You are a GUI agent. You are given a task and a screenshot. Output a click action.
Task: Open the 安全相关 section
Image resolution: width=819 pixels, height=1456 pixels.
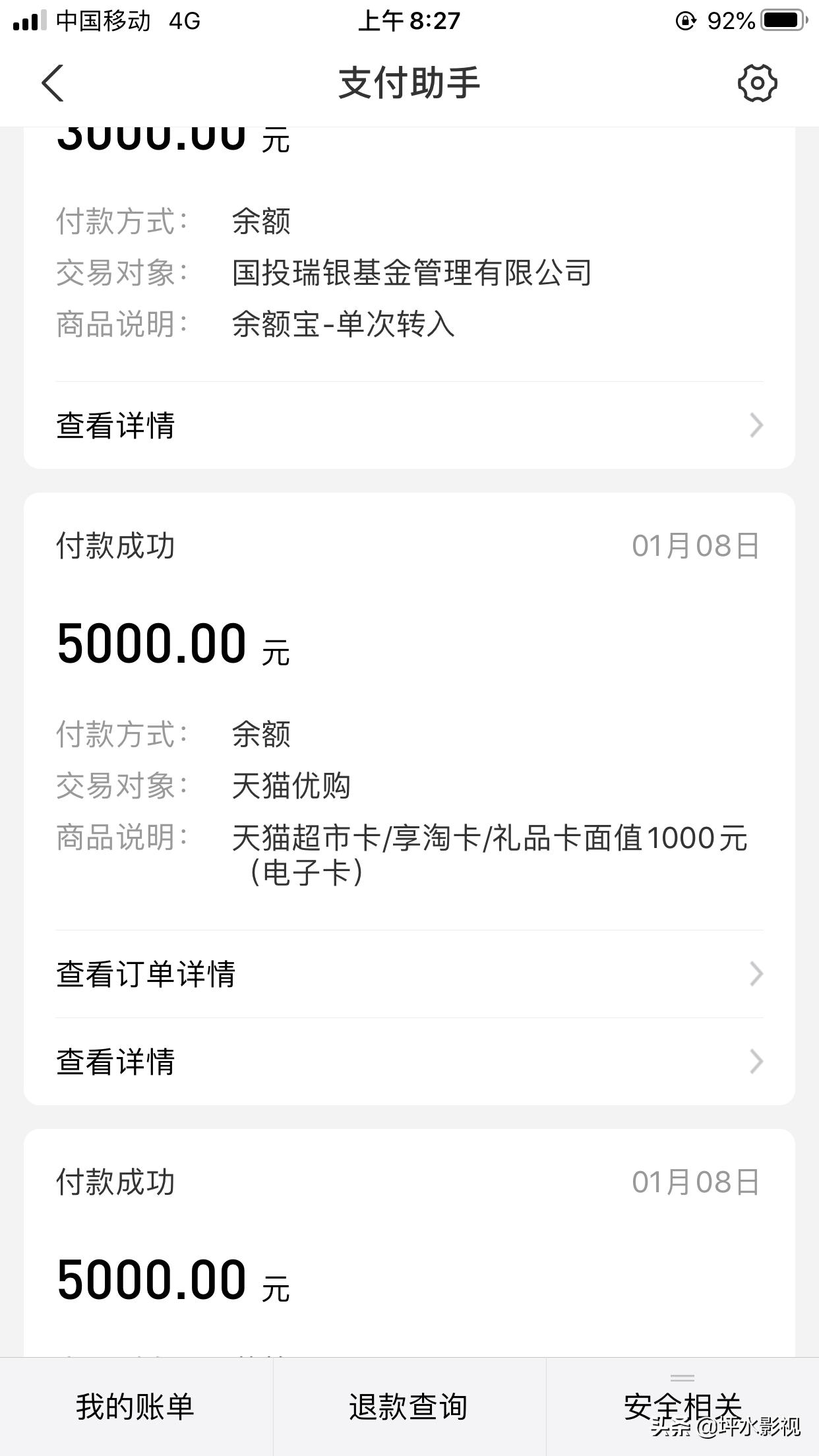(682, 1405)
